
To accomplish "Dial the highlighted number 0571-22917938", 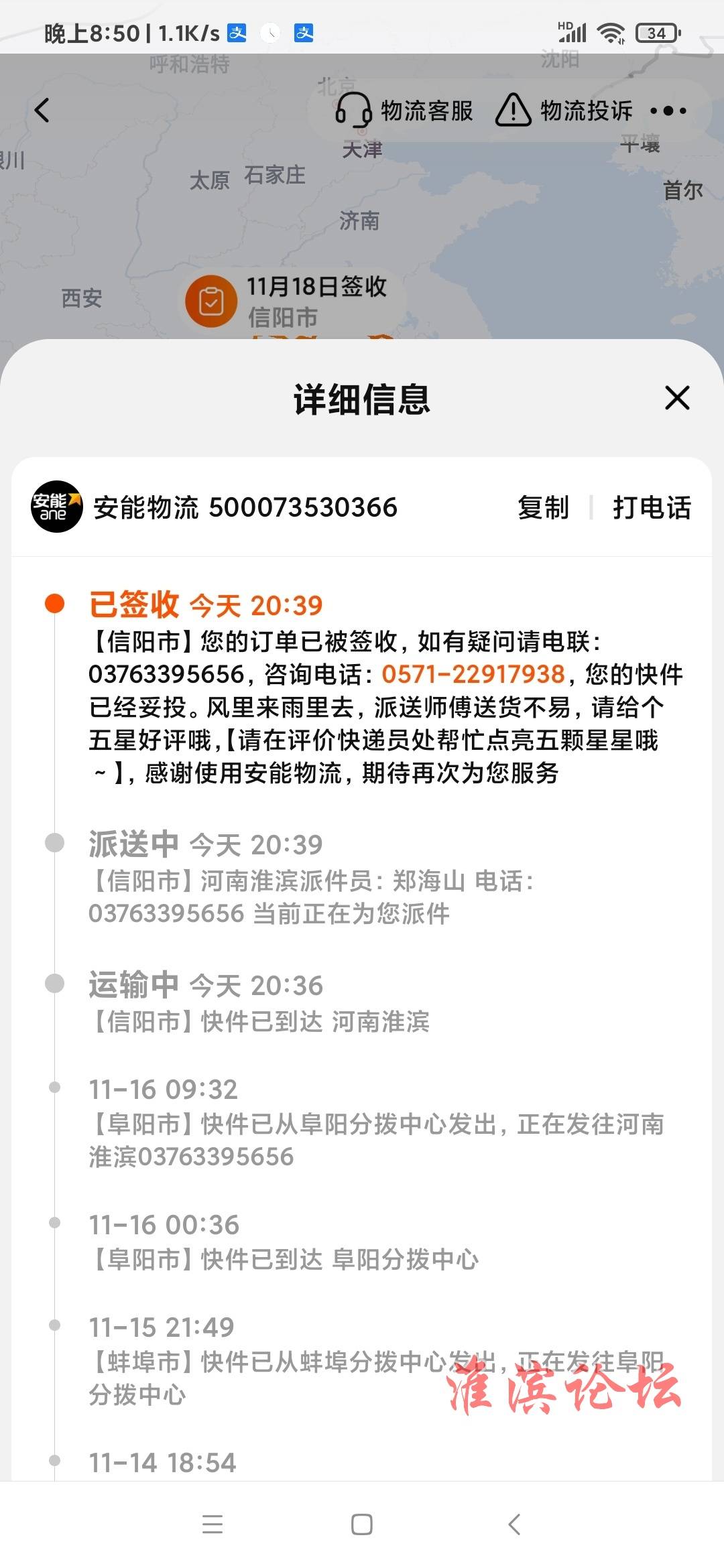I will click(473, 674).
